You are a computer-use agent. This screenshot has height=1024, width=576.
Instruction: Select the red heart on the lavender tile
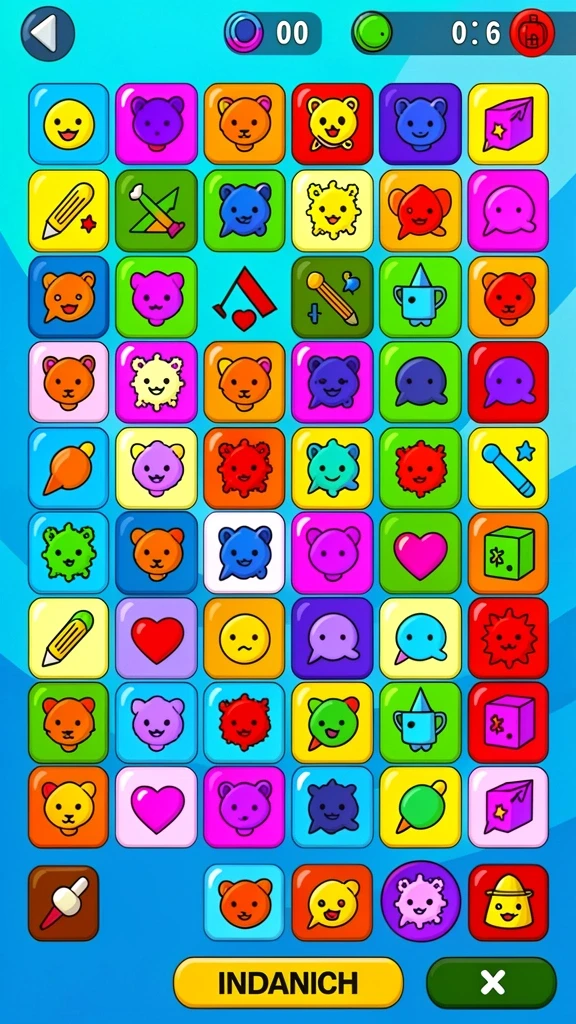tap(157, 638)
